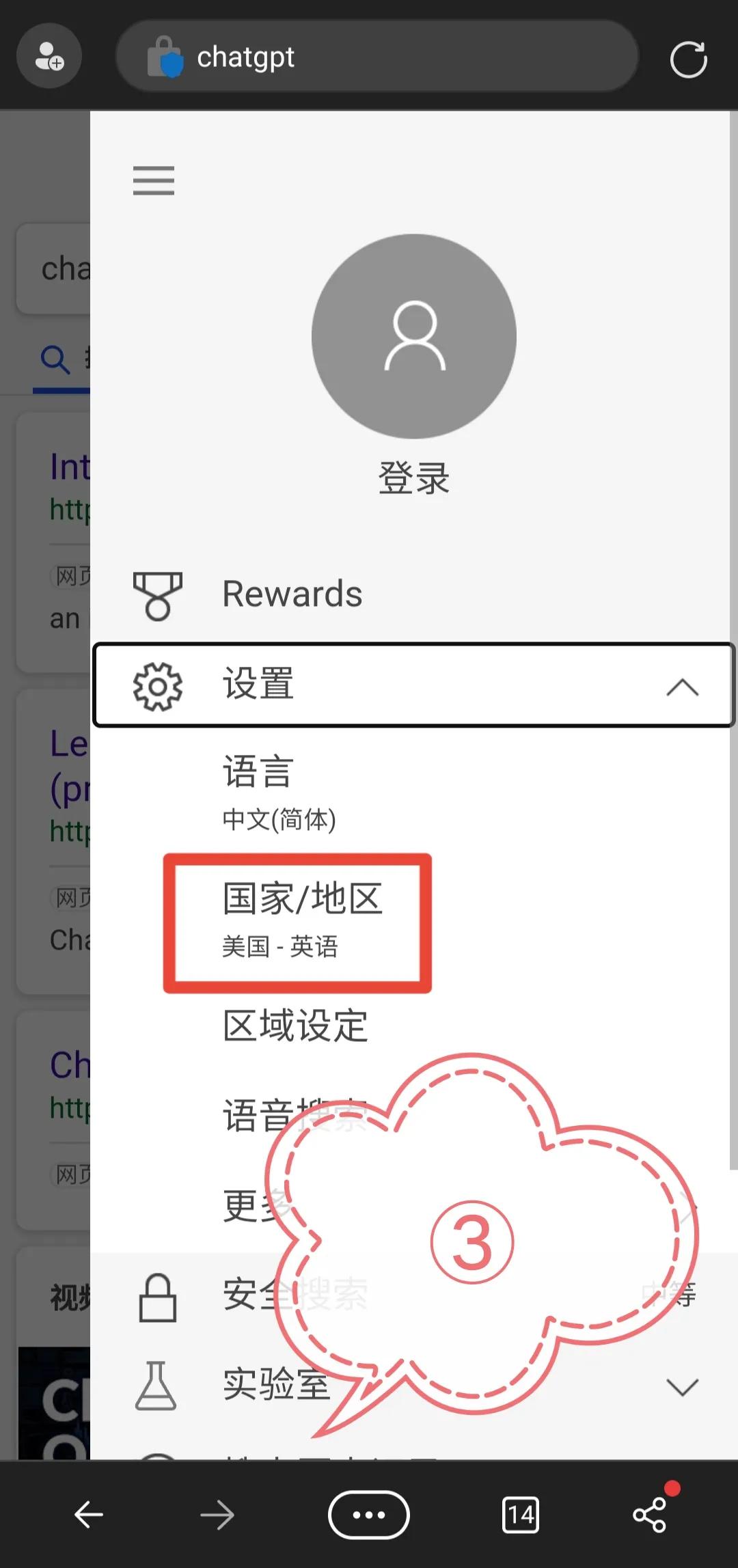Click the 安全搜索 padlock icon
738x1568 pixels.
click(159, 1297)
